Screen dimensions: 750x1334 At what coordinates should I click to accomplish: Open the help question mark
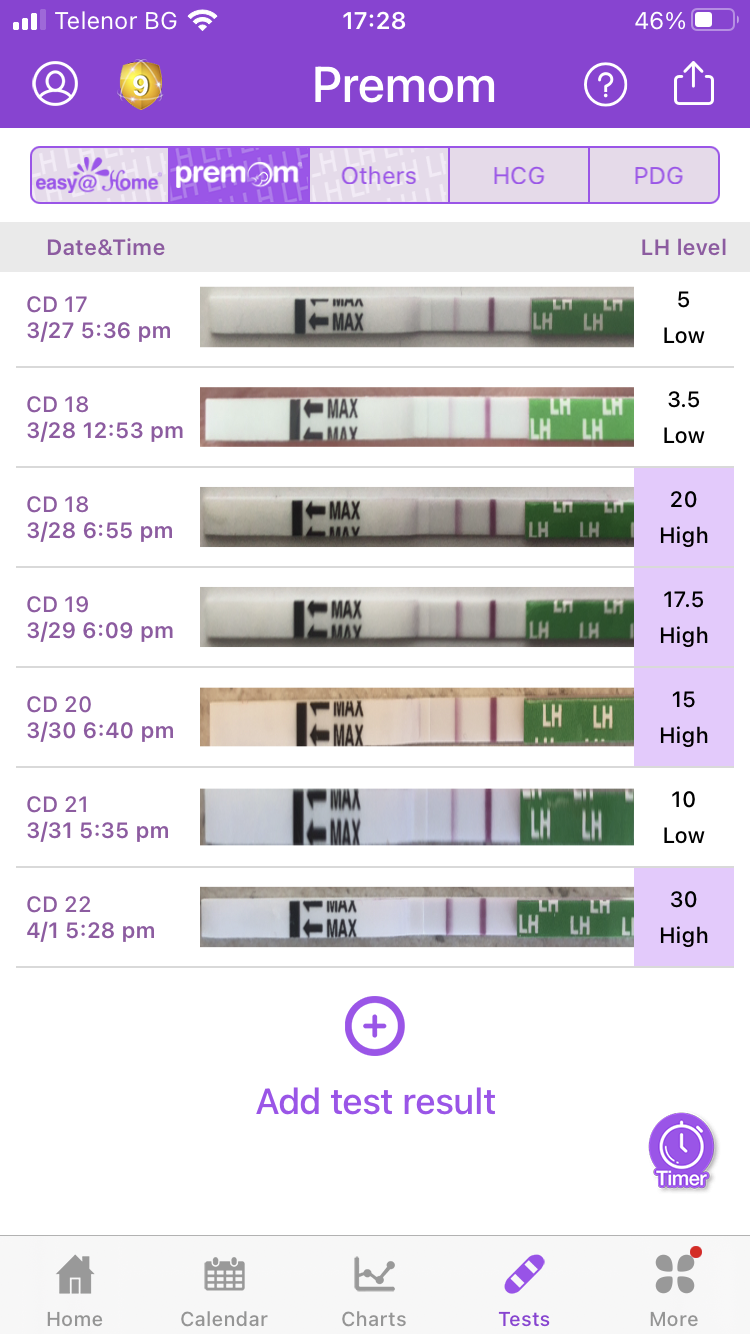tap(605, 85)
